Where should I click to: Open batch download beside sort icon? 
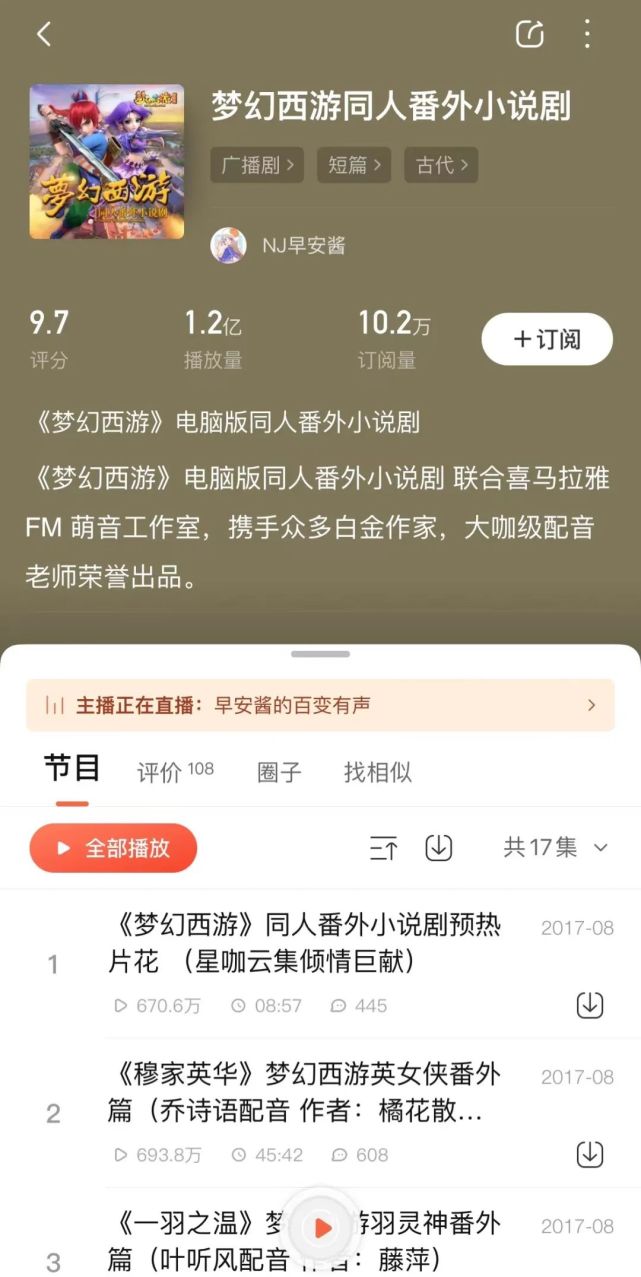[x=439, y=848]
